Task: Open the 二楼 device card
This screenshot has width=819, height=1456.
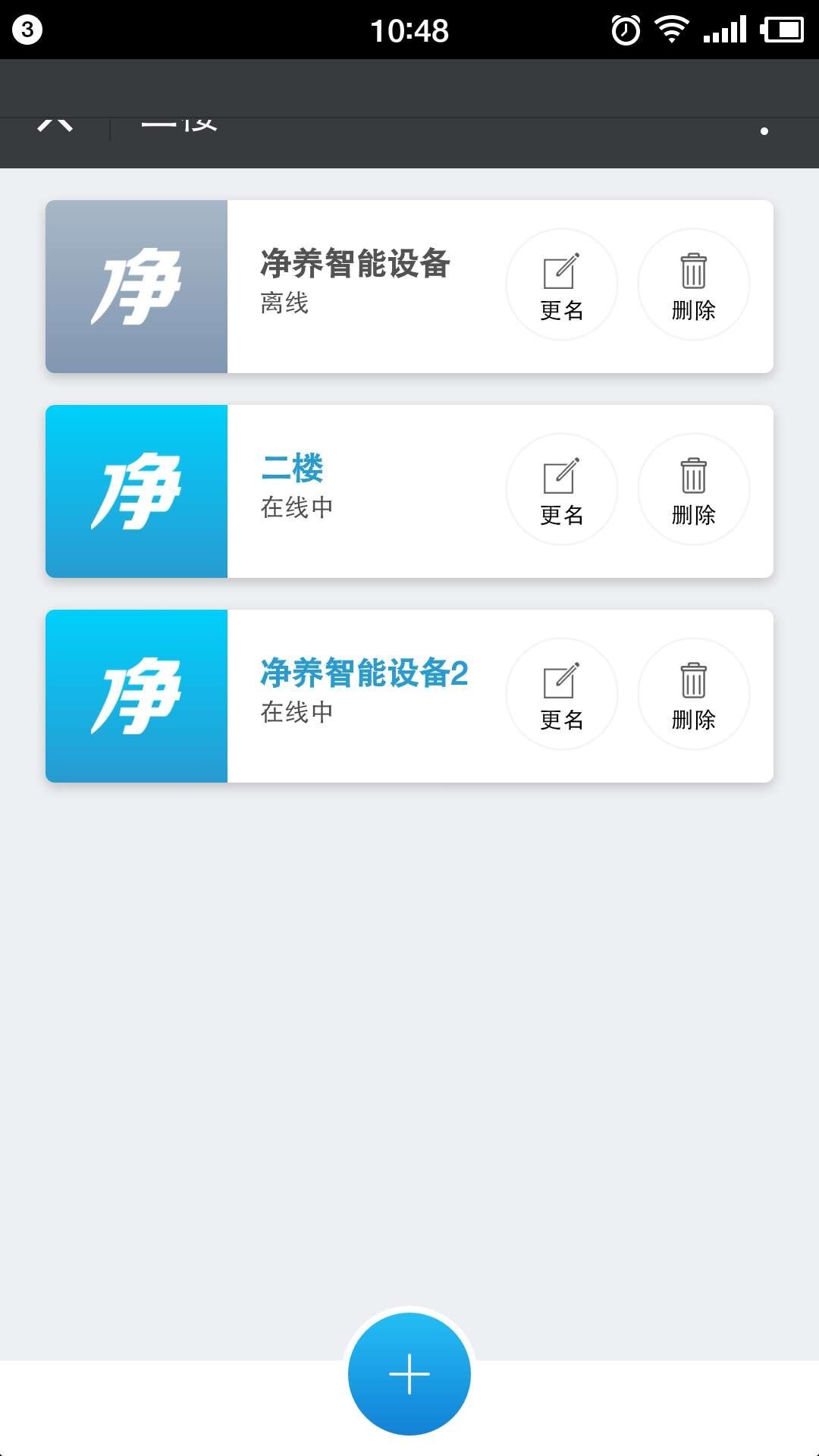Action: (409, 491)
